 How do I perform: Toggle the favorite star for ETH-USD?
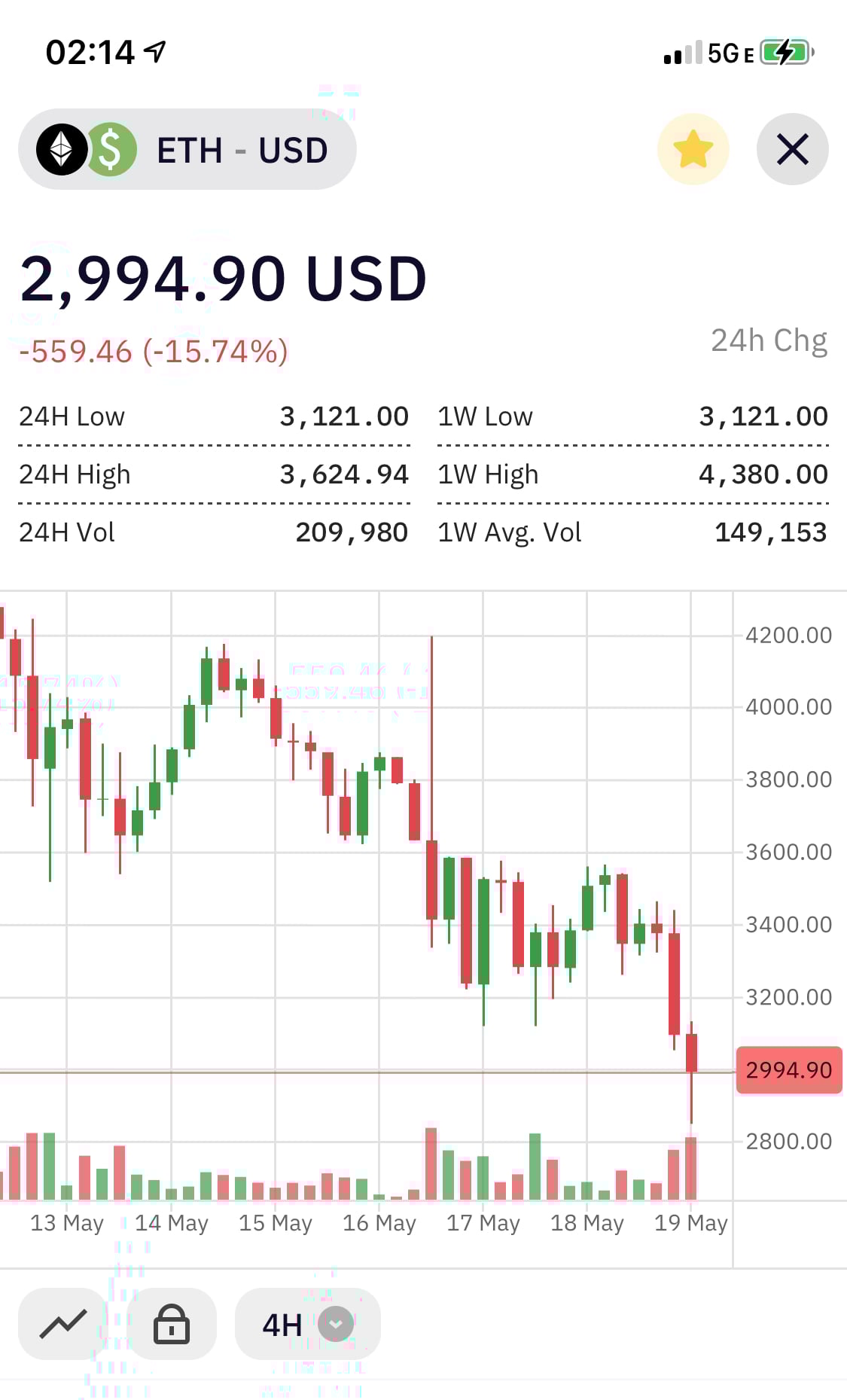[x=693, y=149]
